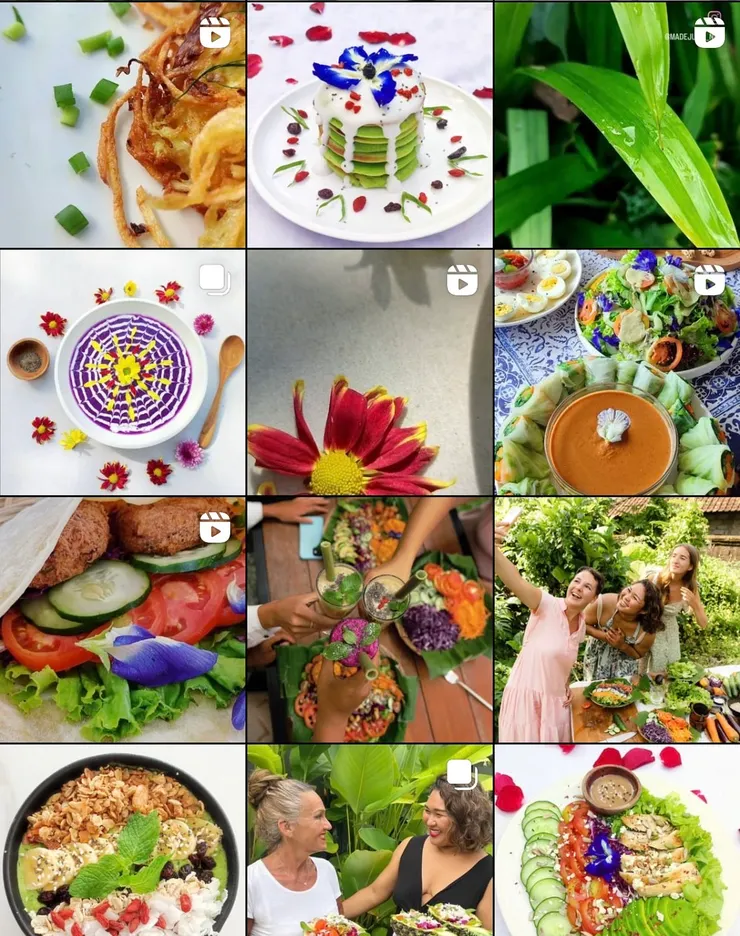Screen dimensions: 740x936
Task: Open the falafel wrap with cucumber reel
Action: pos(123,620)
